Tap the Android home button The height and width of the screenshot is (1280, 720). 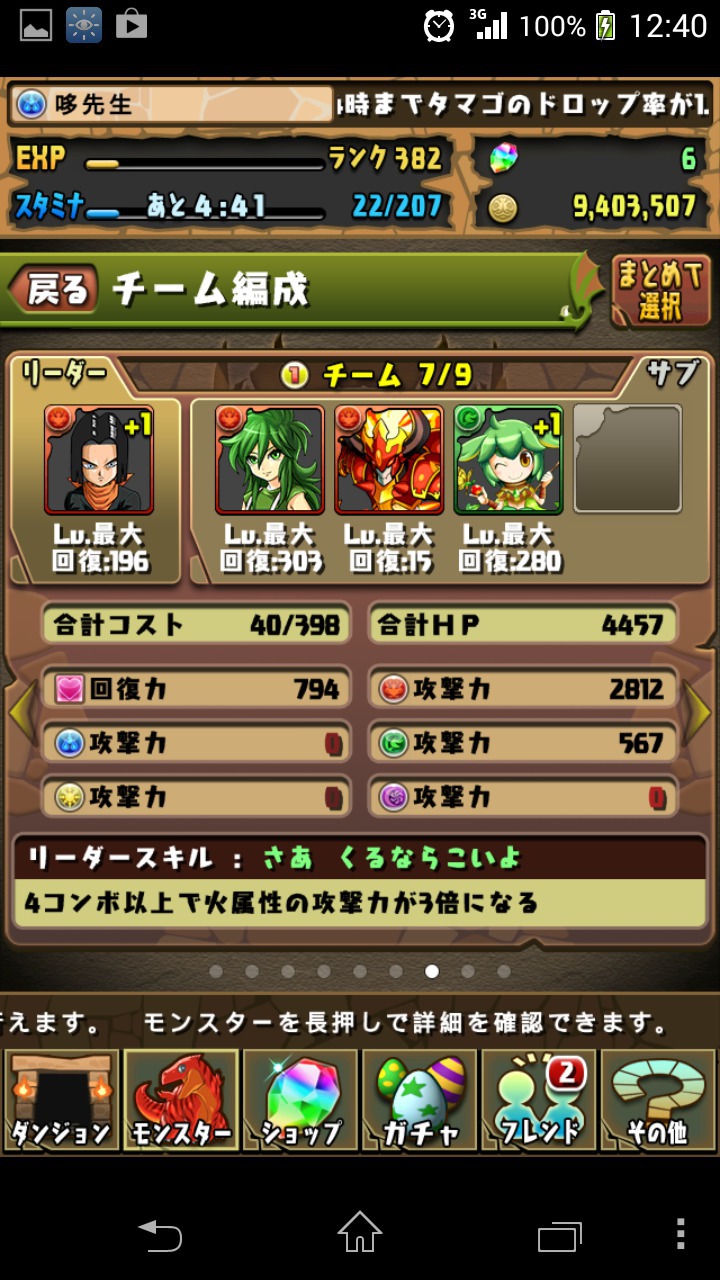[x=360, y=1232]
